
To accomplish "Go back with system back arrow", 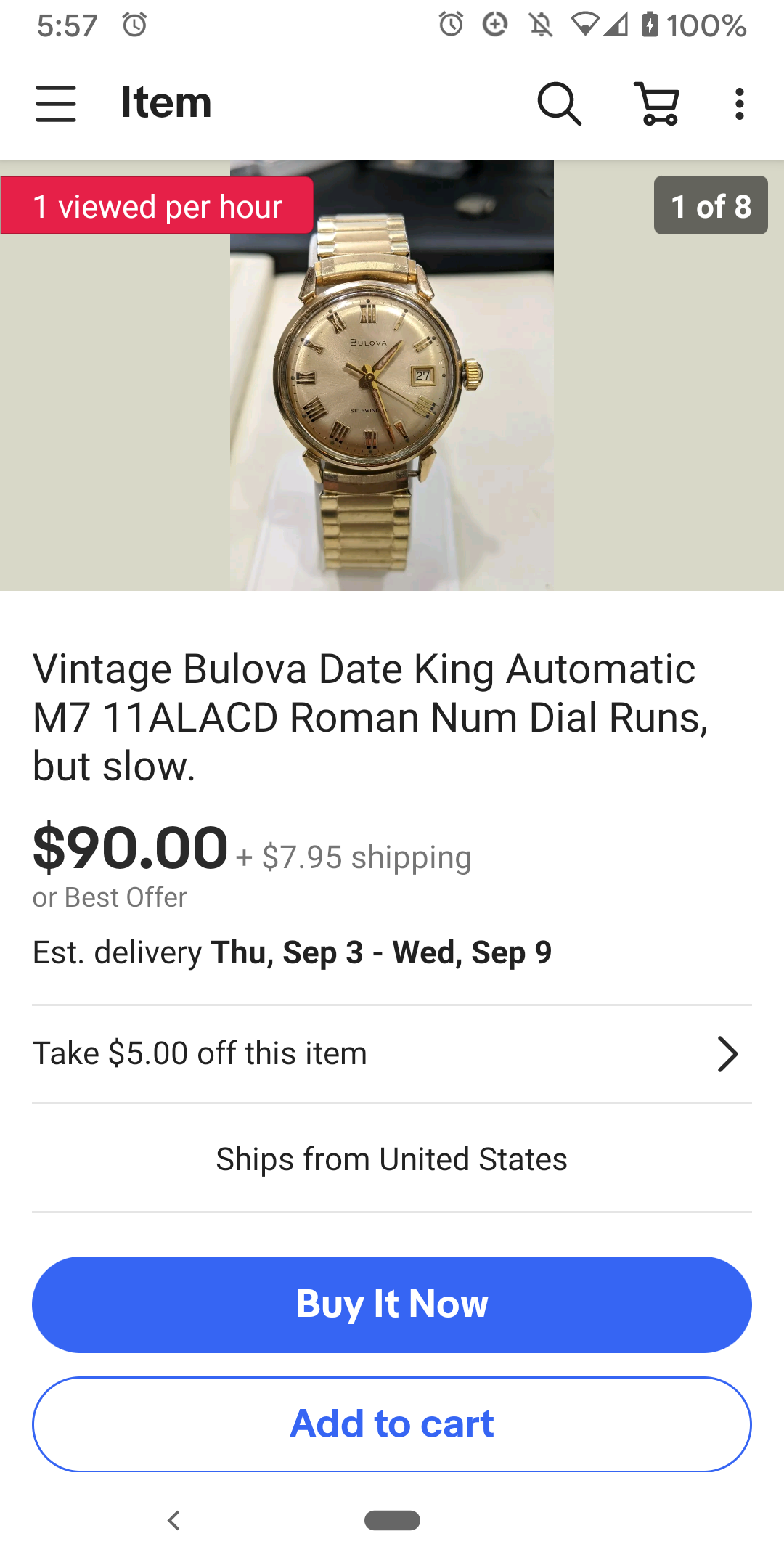I will (173, 1520).
